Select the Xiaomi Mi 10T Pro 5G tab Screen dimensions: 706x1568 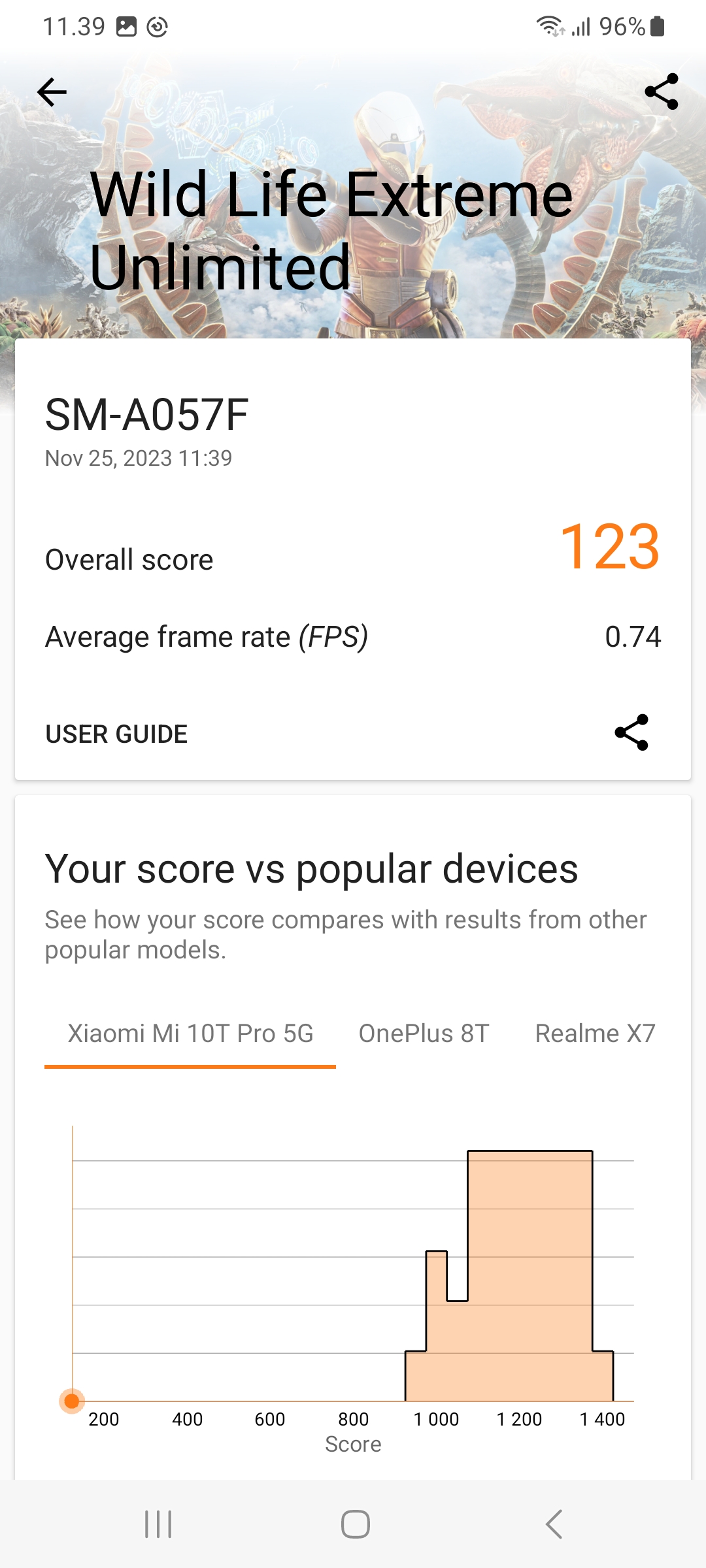tap(190, 1034)
